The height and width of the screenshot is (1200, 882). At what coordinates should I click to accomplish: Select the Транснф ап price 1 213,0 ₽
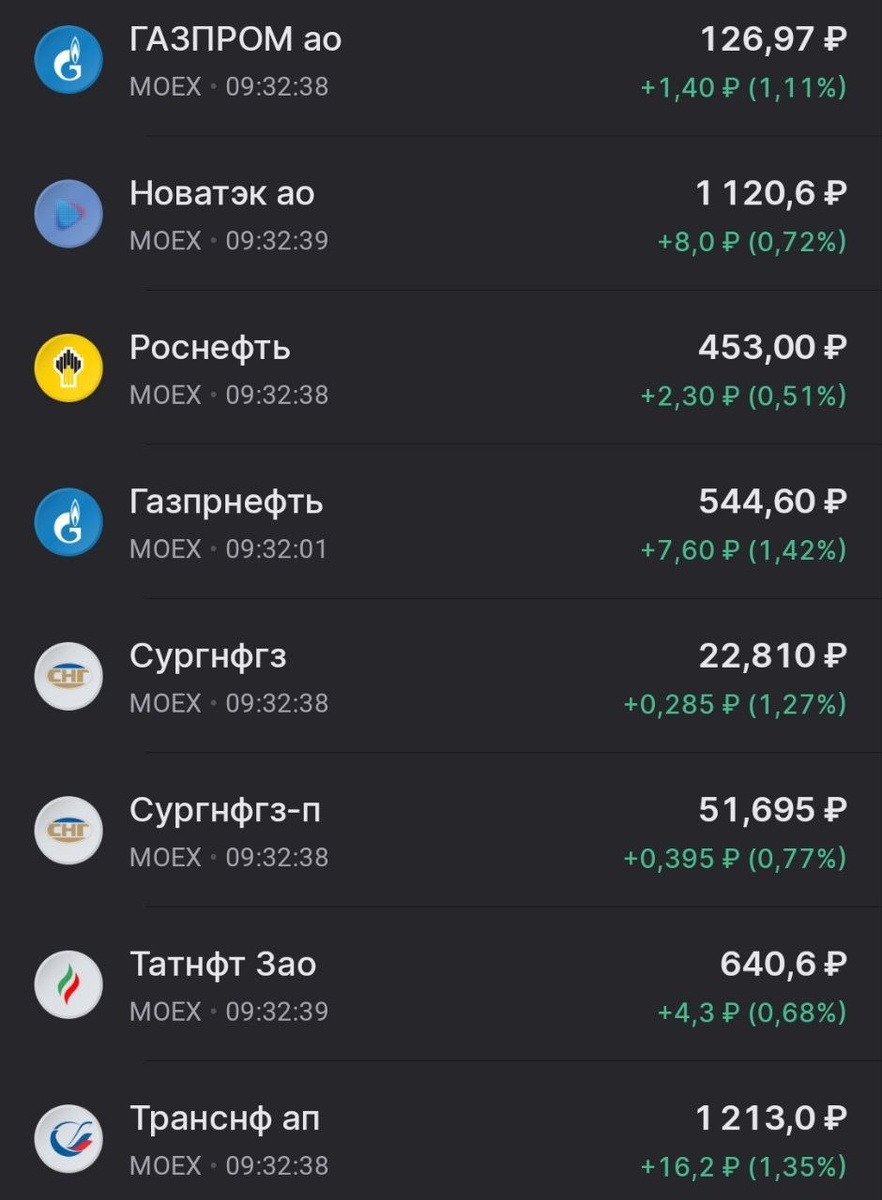tap(770, 1117)
